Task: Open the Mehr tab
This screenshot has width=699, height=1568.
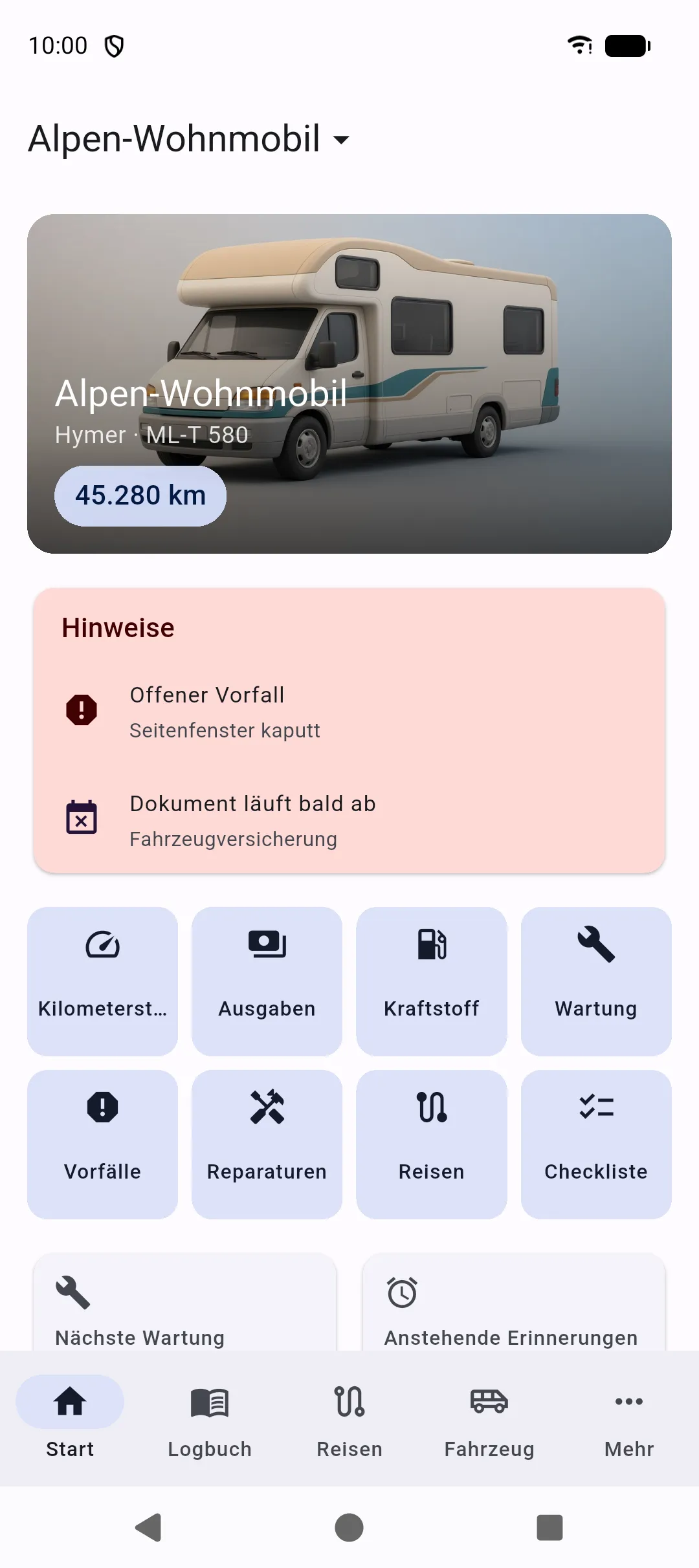Action: pos(629,1418)
